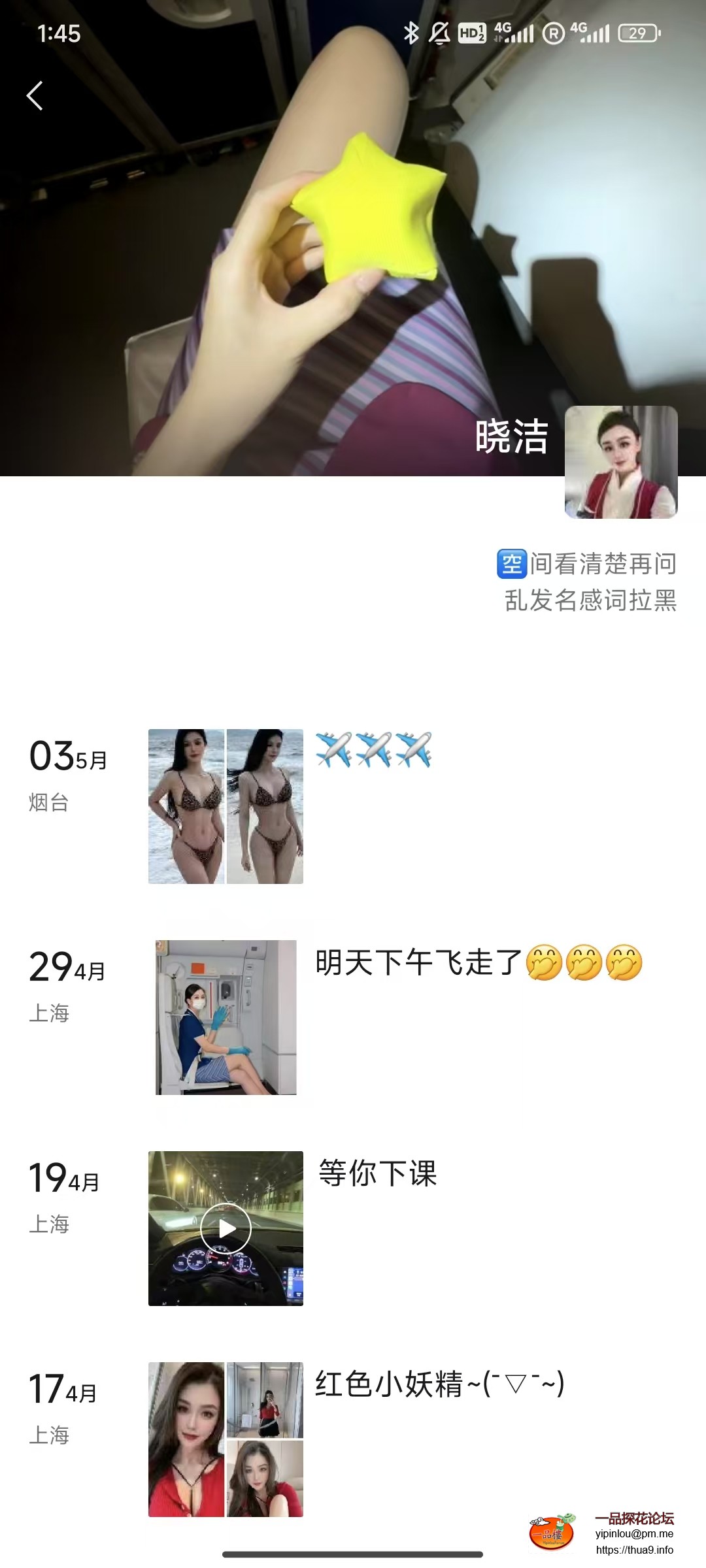Screen dimensions: 706x1568
Task: Open second bikini photo in 03 May post
Action: click(265, 806)
